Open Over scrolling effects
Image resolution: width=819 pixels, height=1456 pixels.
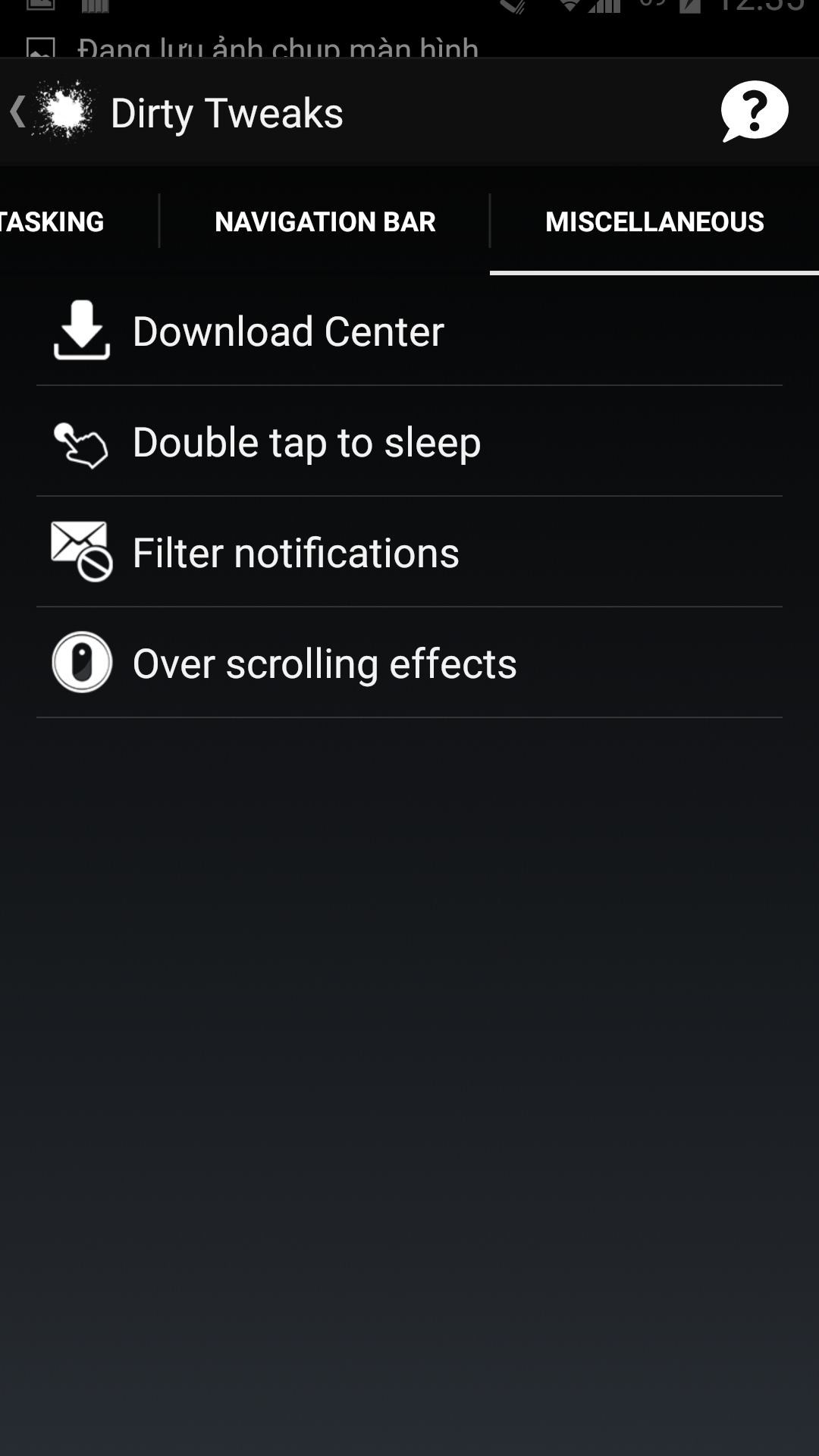click(409, 664)
